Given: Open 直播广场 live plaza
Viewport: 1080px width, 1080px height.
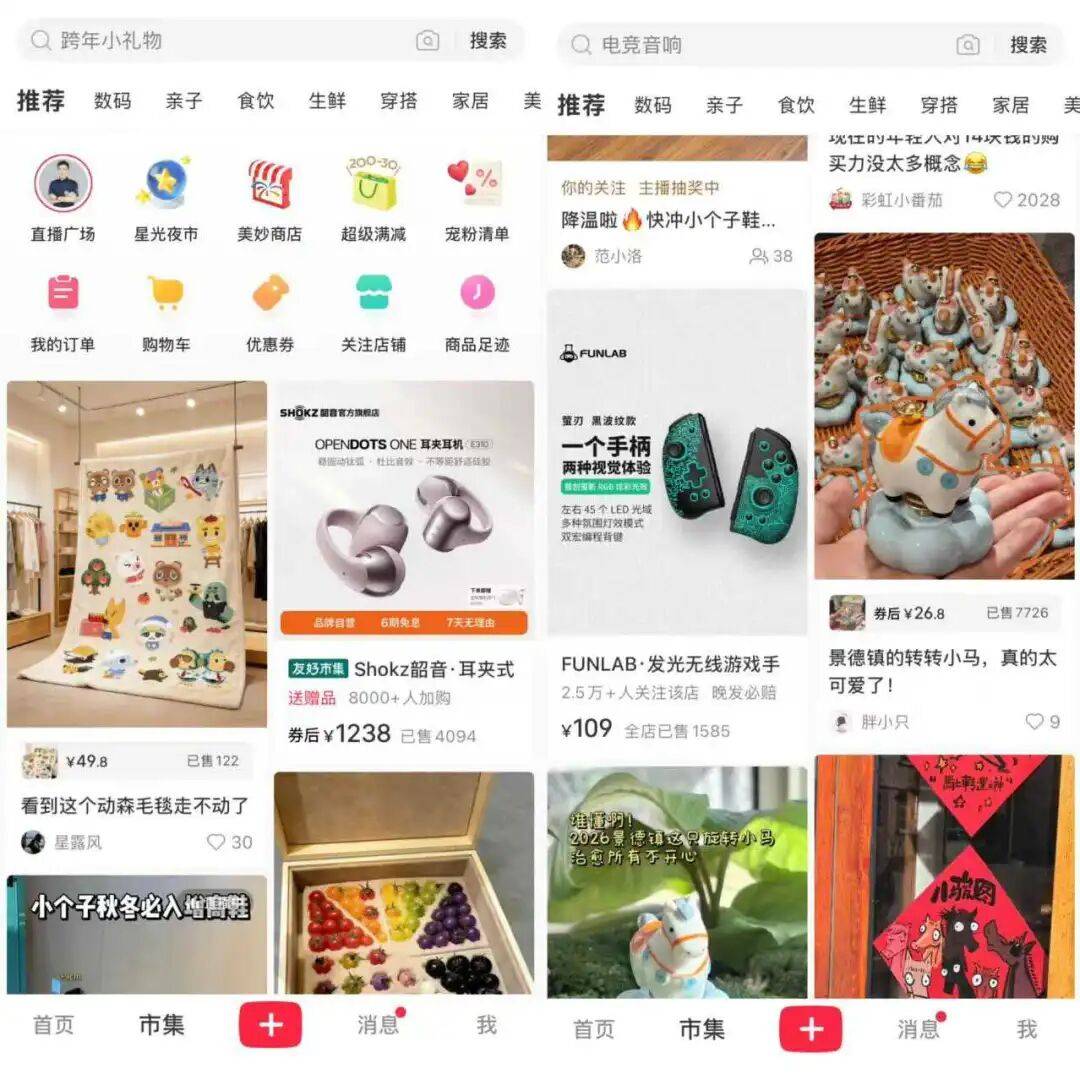Looking at the screenshot, I should [63, 198].
